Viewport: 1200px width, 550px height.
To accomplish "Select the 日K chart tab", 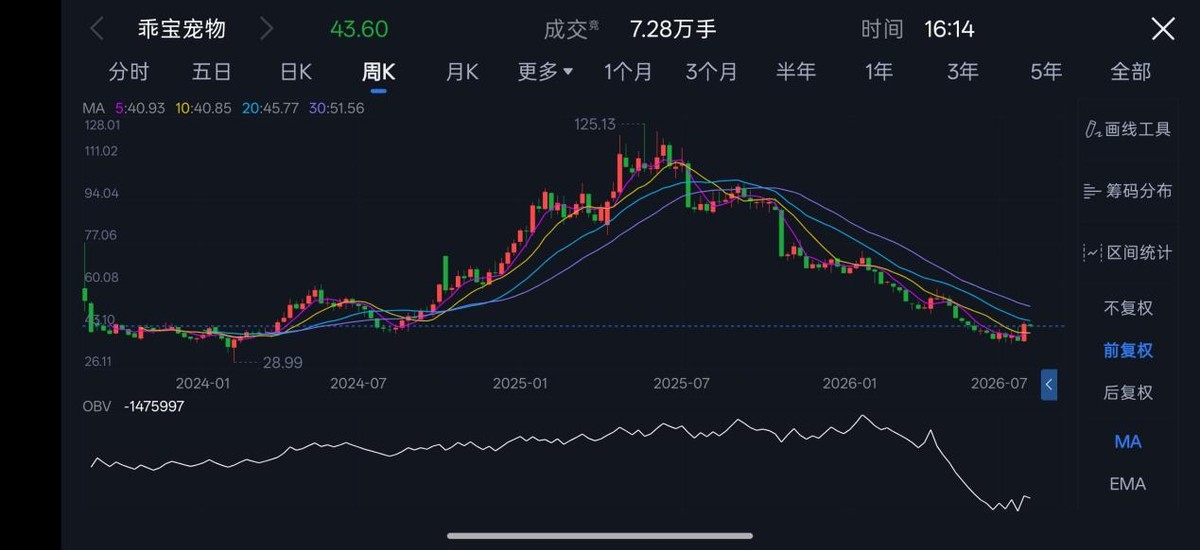I will point(296,72).
